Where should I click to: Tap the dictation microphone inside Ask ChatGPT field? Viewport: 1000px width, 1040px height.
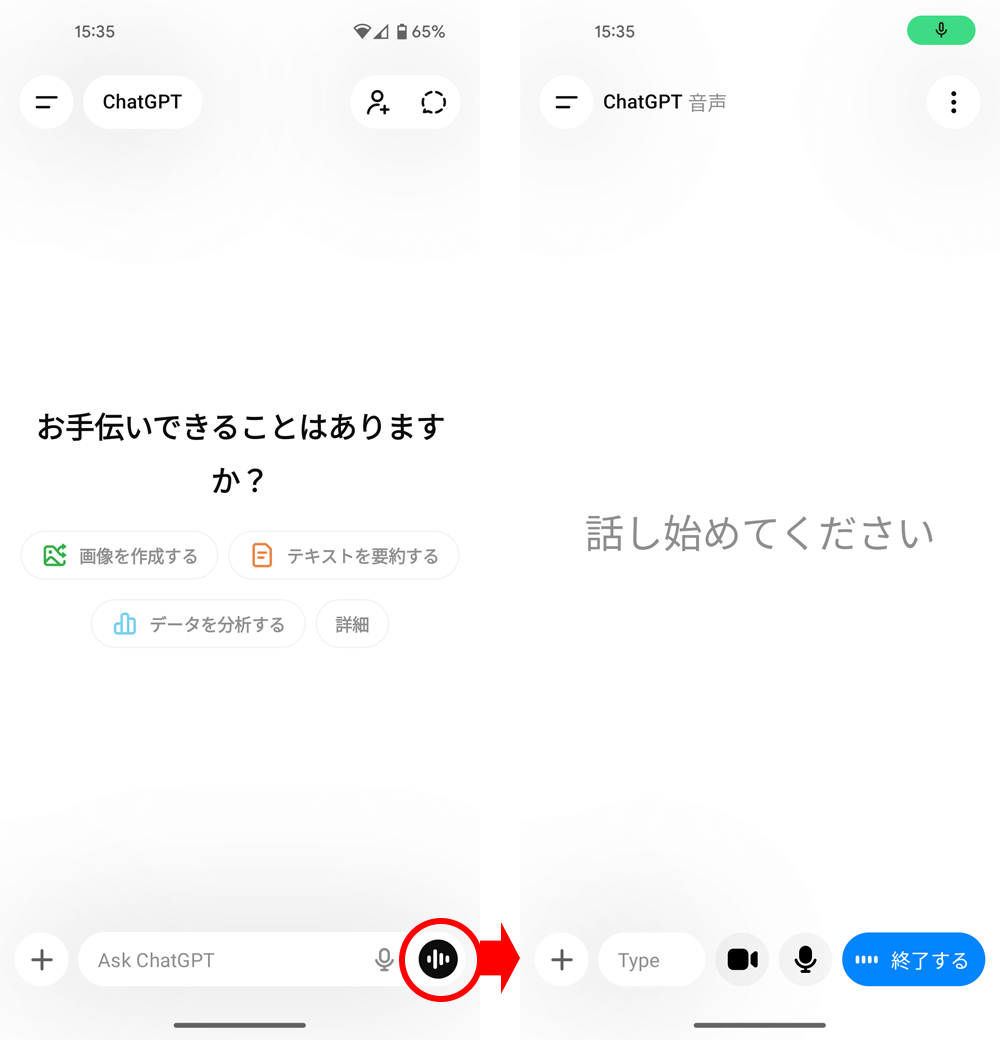(x=384, y=960)
